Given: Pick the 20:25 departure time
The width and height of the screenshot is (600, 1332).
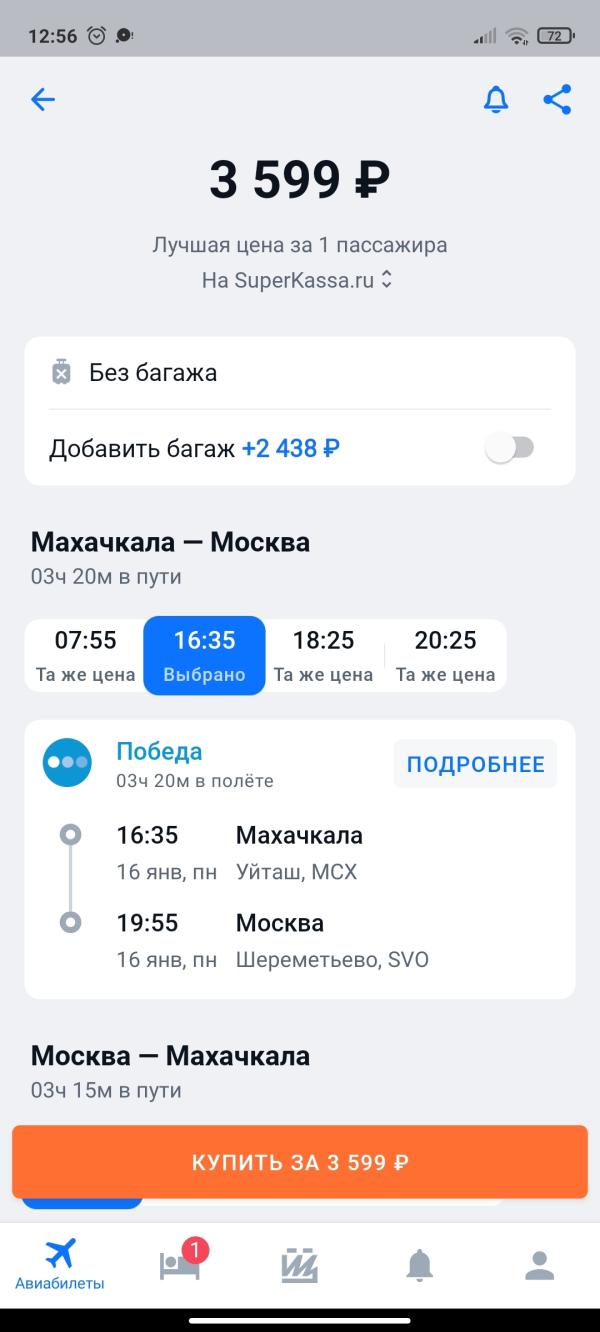Looking at the screenshot, I should coord(446,656).
